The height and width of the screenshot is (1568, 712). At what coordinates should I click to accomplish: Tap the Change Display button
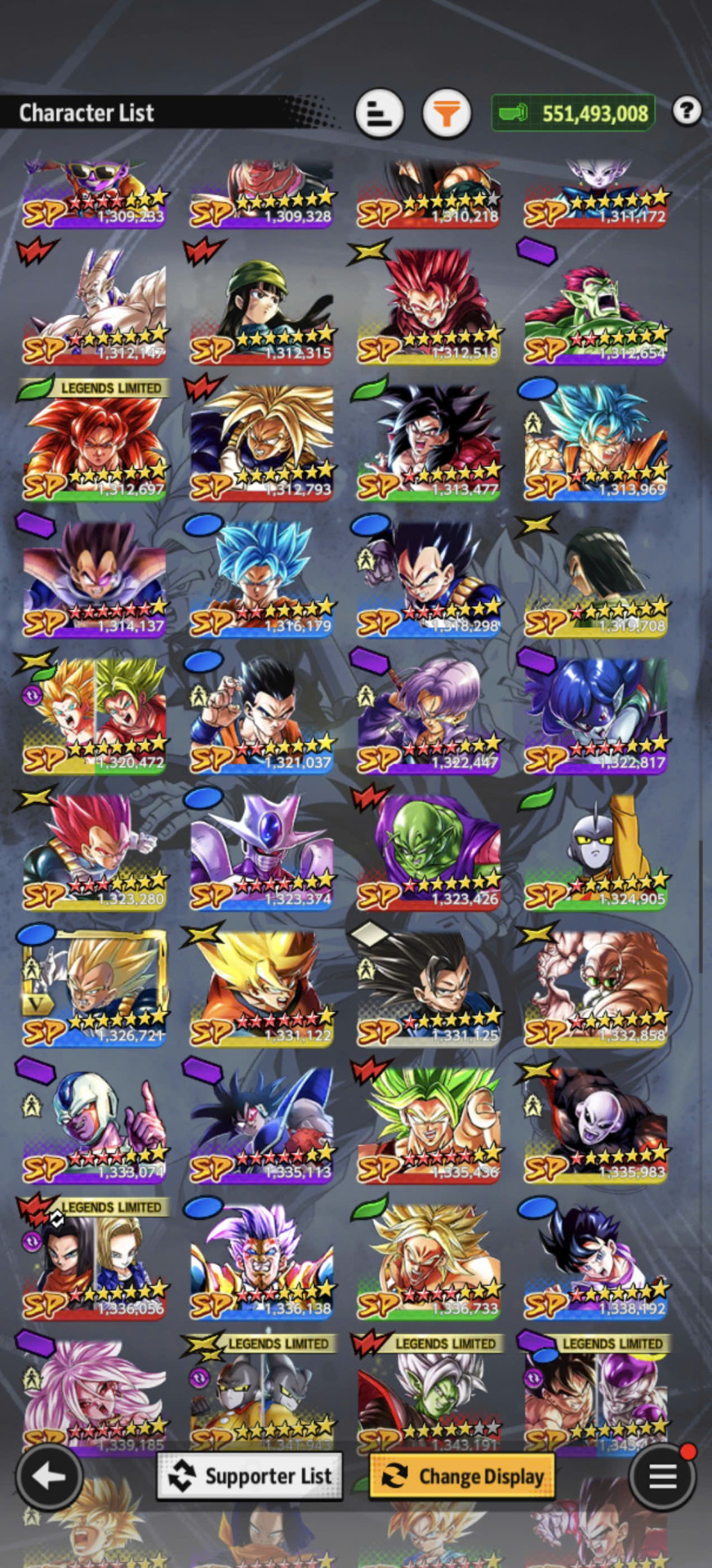tap(462, 1476)
